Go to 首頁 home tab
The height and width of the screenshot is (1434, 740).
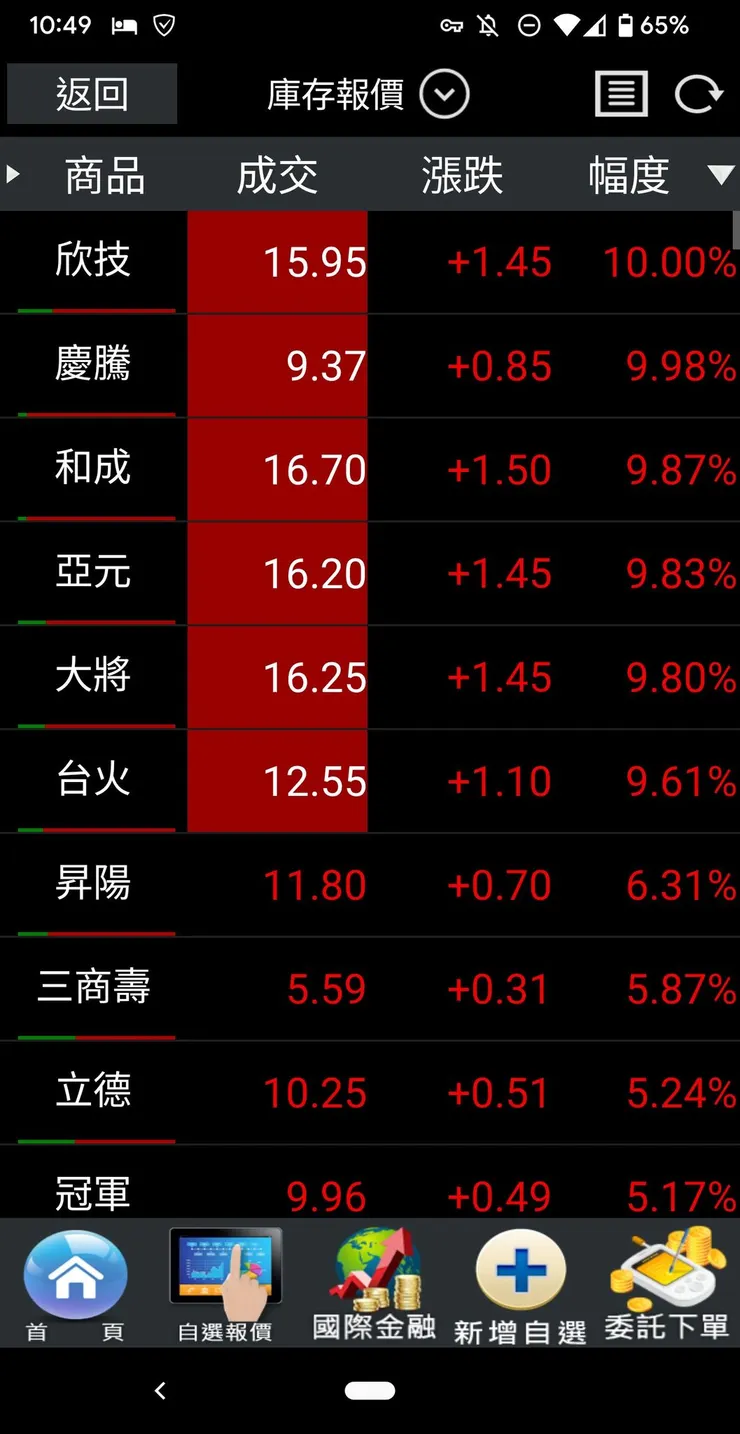pyautogui.click(x=76, y=1284)
